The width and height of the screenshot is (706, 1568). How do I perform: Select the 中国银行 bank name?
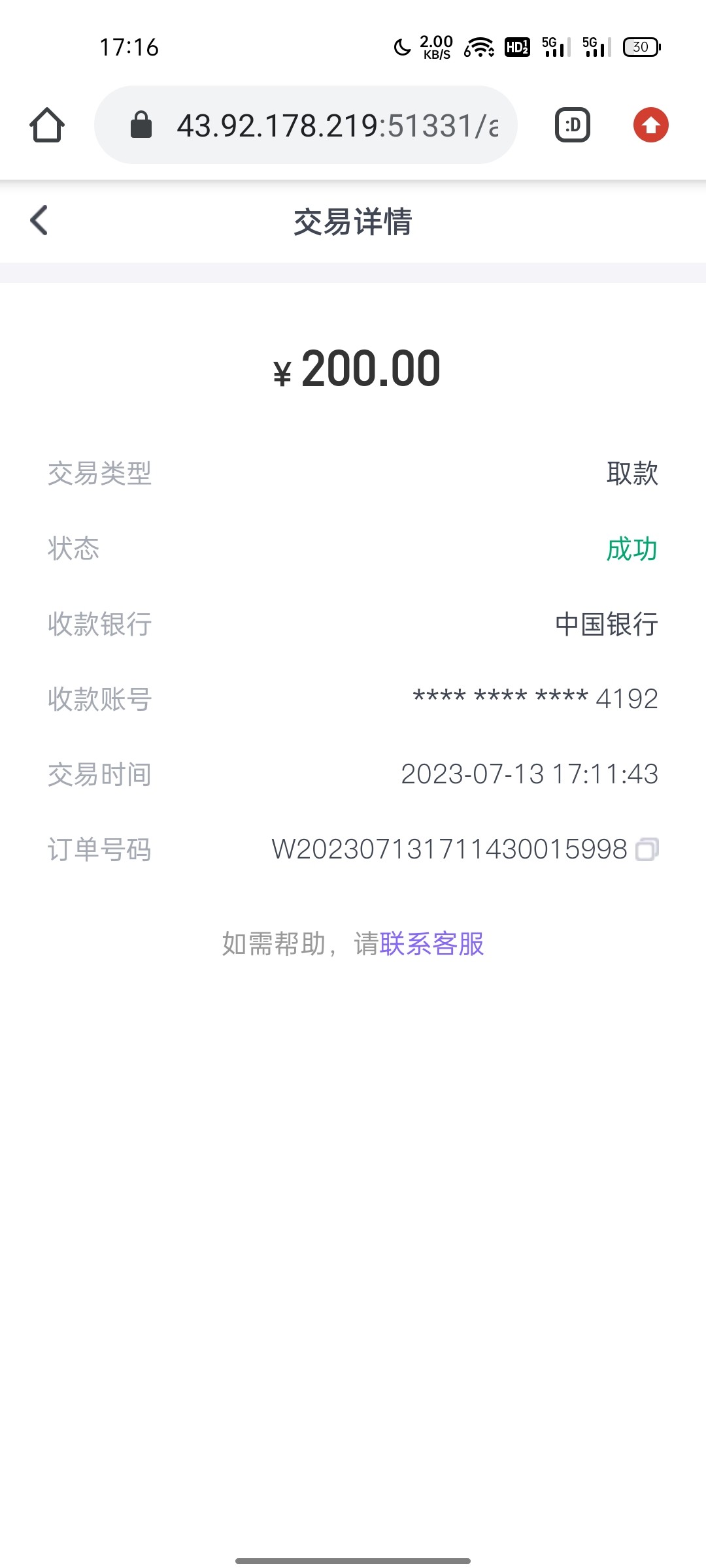607,625
